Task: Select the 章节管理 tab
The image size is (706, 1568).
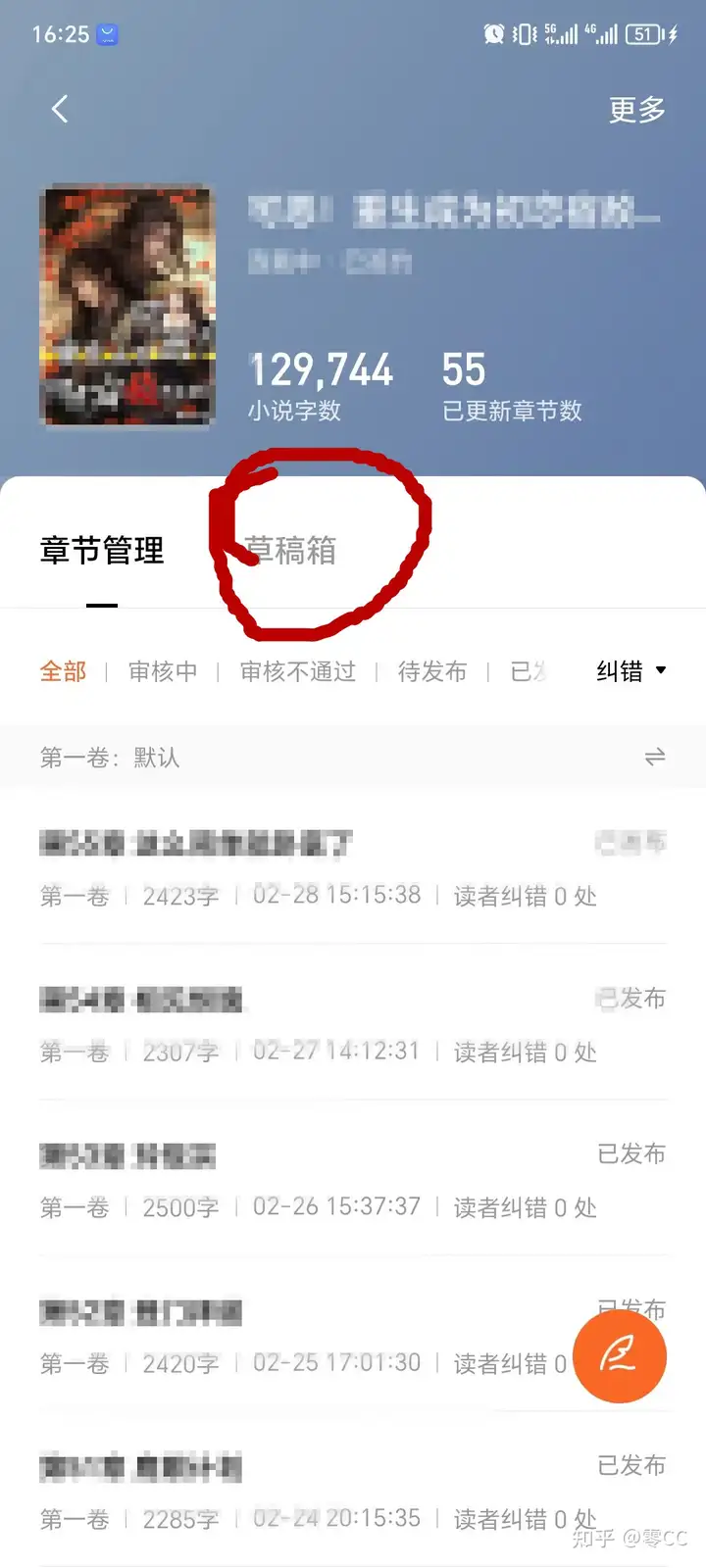Action: click(x=102, y=551)
